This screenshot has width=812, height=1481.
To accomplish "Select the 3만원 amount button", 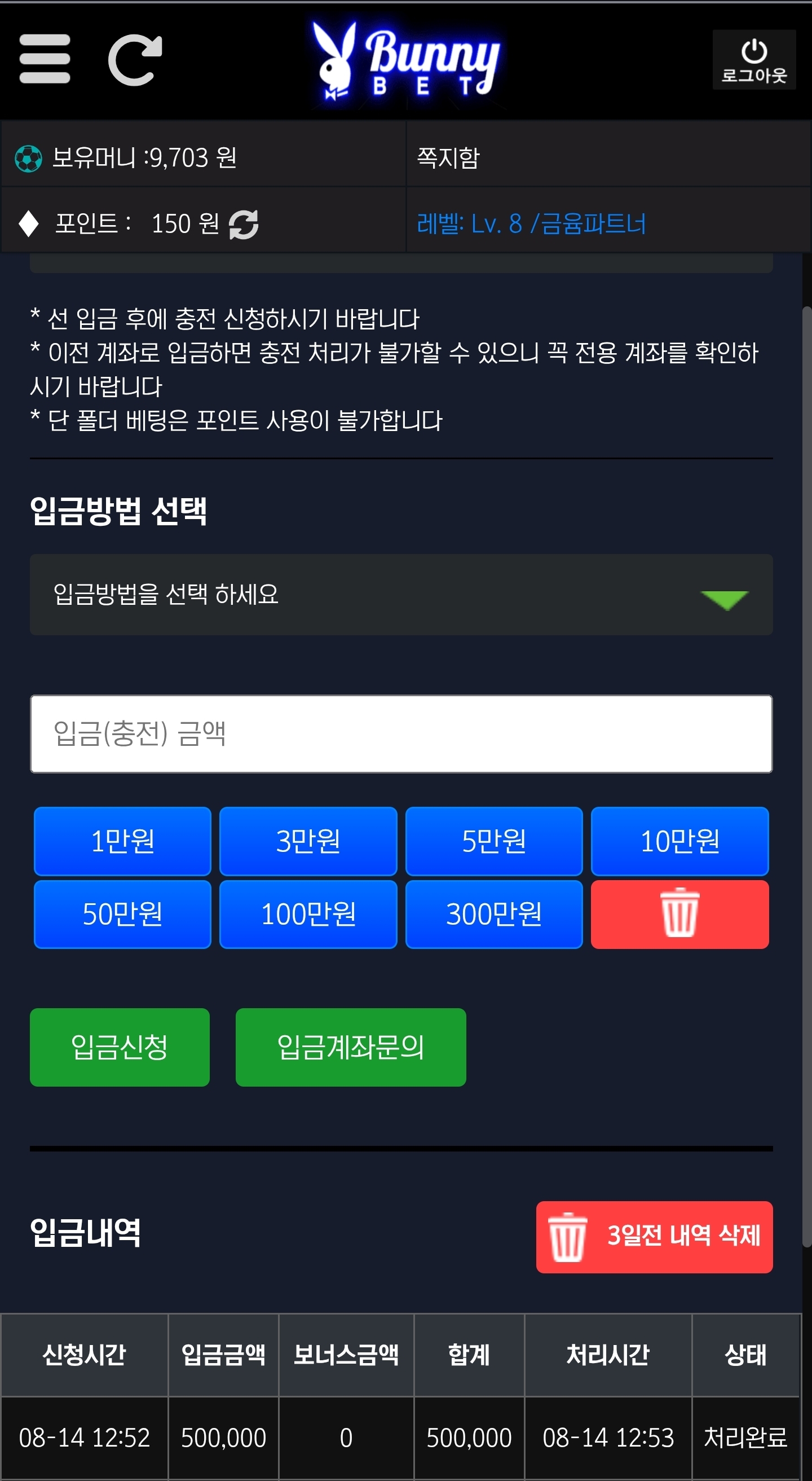I will pos(308,841).
